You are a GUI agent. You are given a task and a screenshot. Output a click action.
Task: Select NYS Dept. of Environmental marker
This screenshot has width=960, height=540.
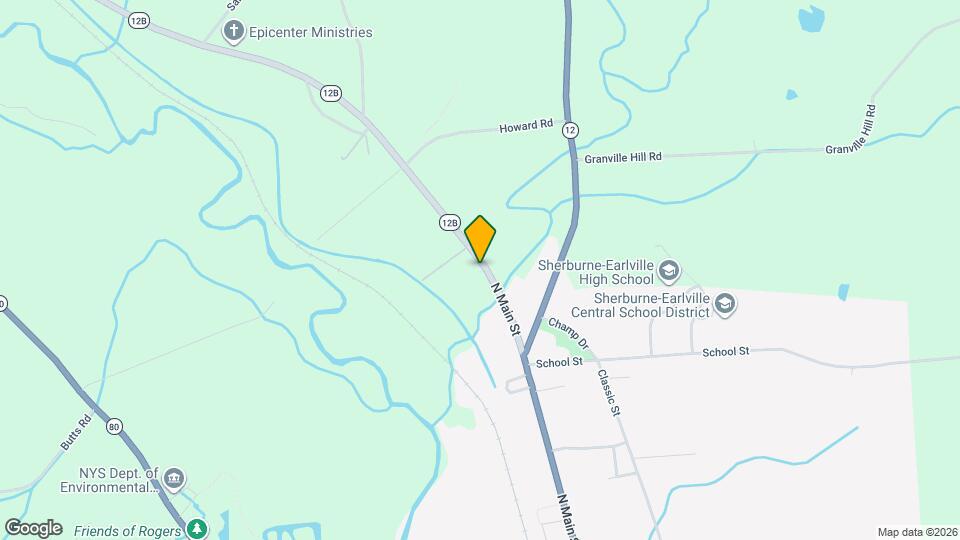tap(175, 480)
